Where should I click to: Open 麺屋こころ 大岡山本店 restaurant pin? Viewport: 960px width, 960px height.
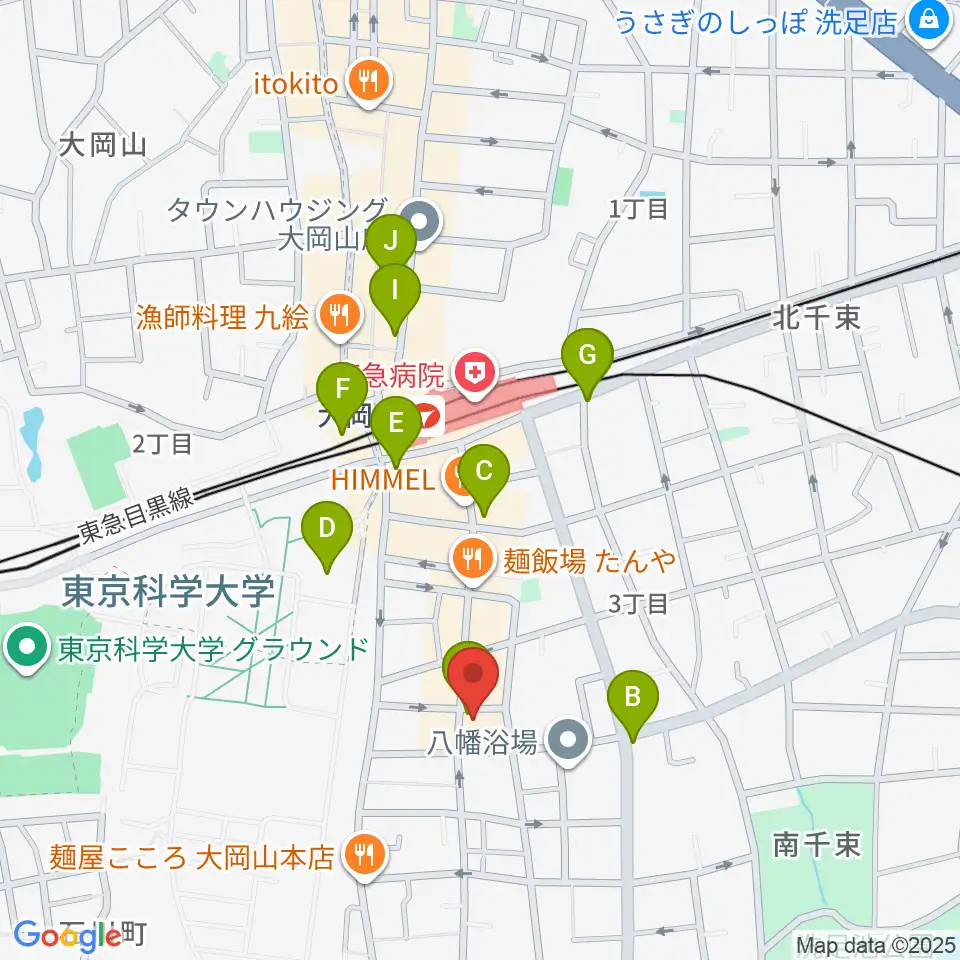pos(364,855)
